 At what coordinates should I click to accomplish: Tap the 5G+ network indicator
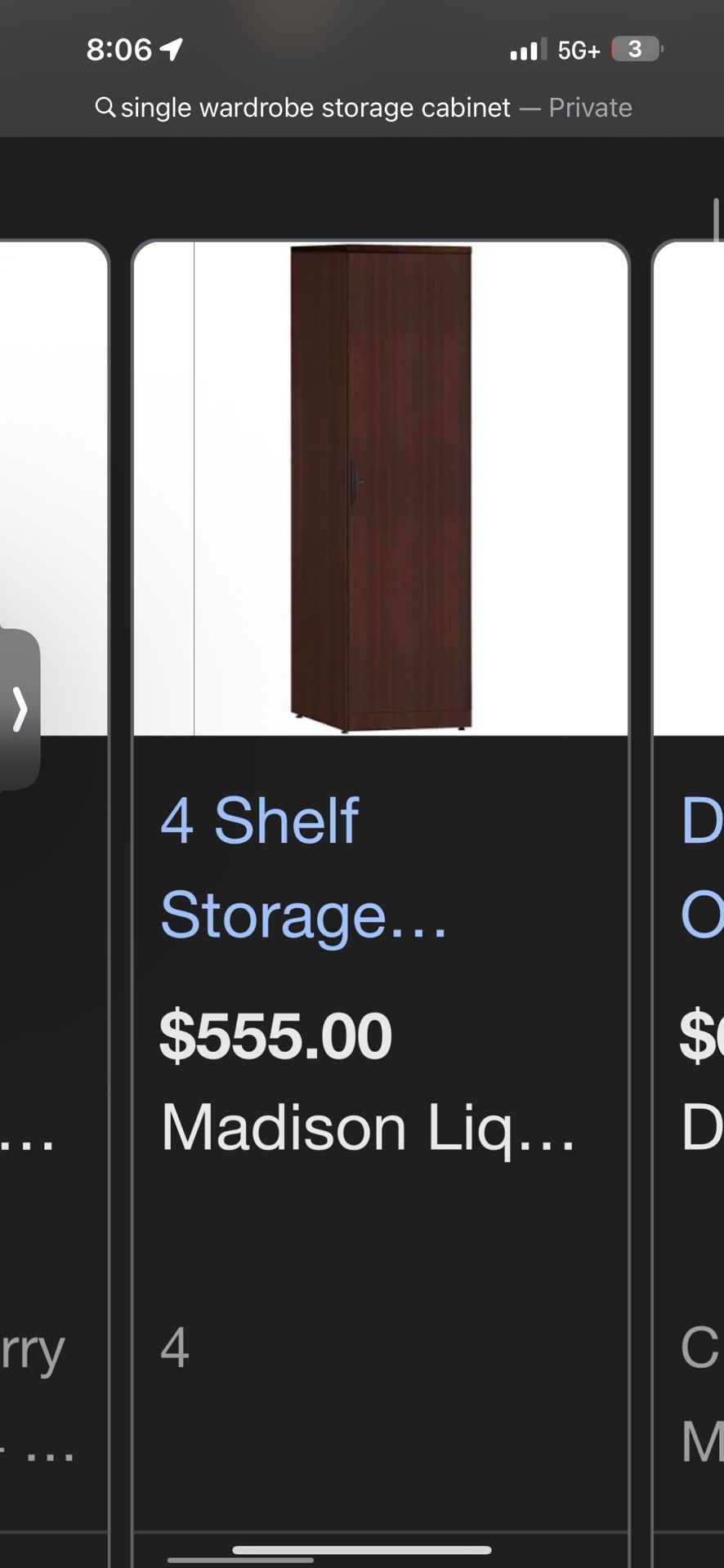click(579, 49)
